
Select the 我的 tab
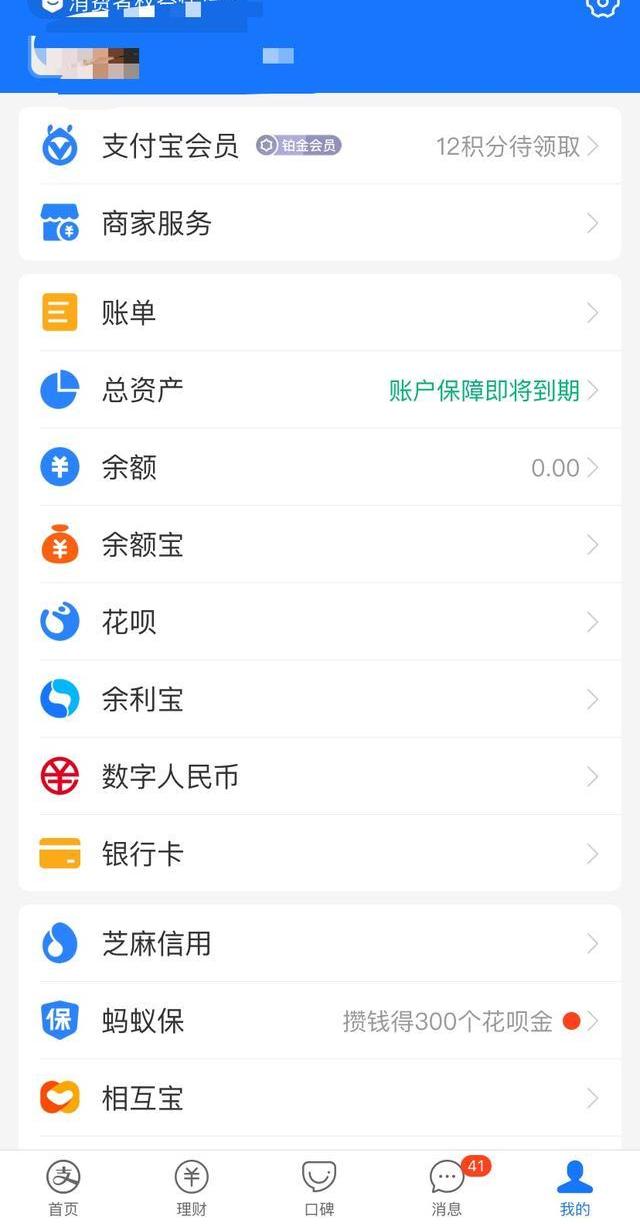[x=575, y=1188]
